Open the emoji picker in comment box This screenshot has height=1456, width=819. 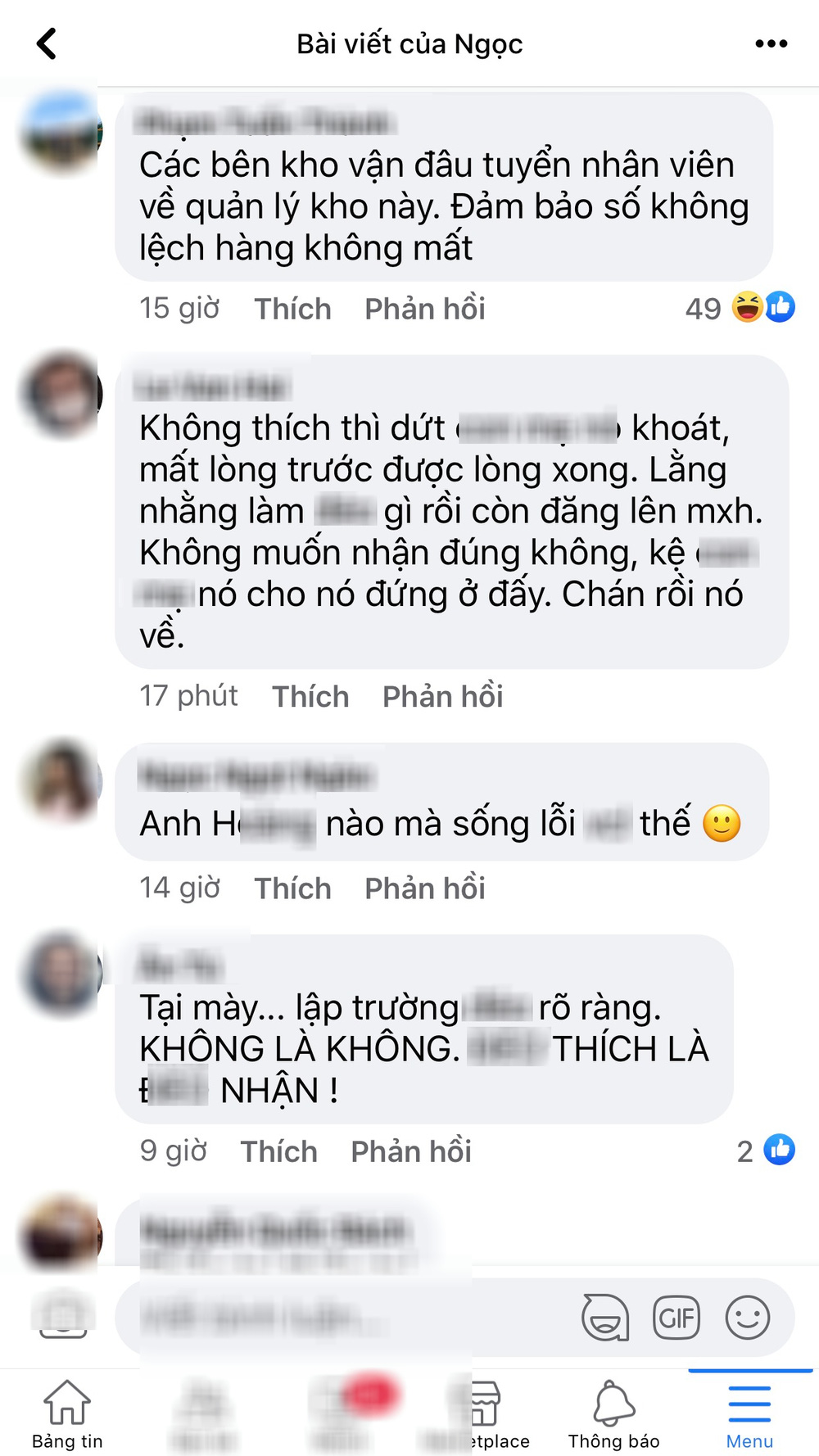pos(747,1318)
